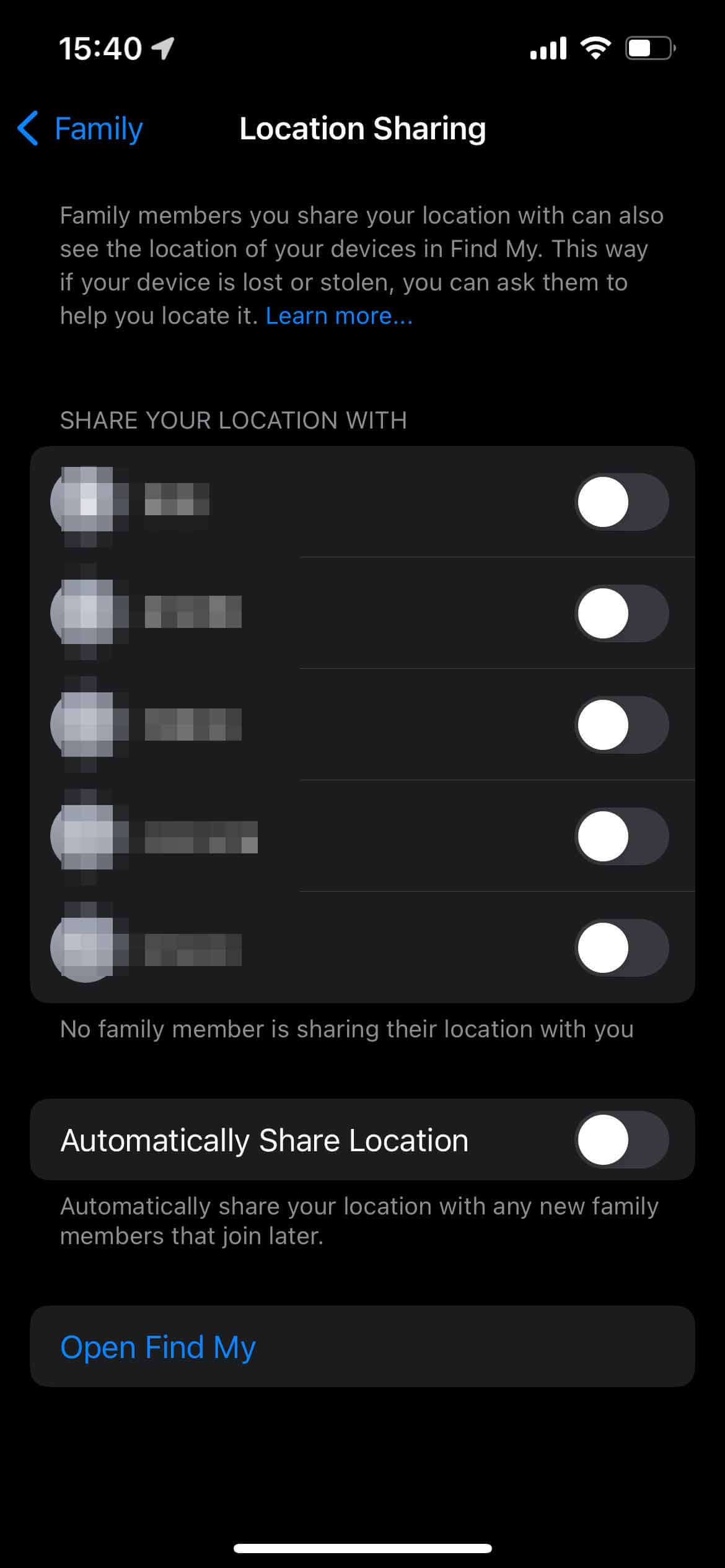725x1568 pixels.
Task: Switch on sharing with the third family member
Action: point(621,725)
